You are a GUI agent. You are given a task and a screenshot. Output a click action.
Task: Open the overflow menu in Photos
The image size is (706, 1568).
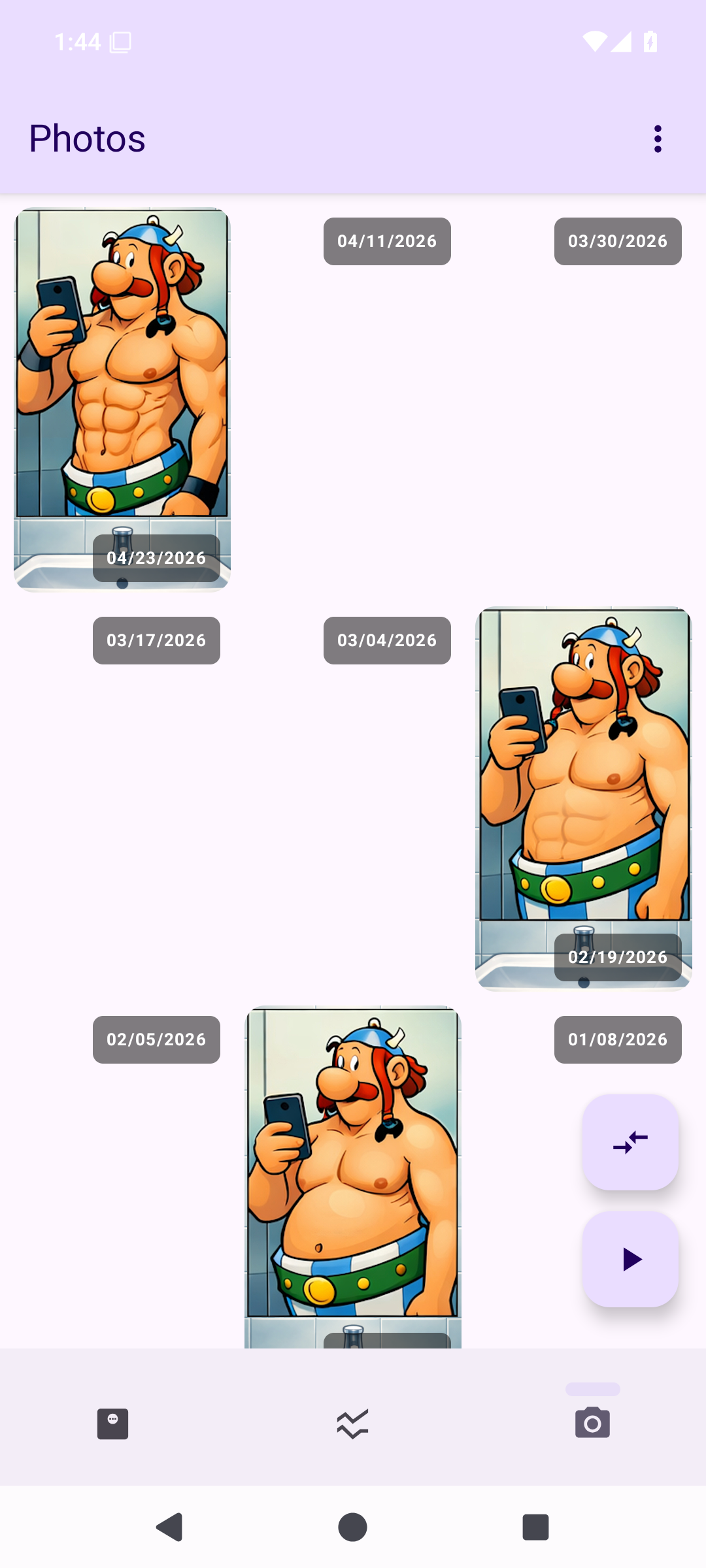coord(658,139)
